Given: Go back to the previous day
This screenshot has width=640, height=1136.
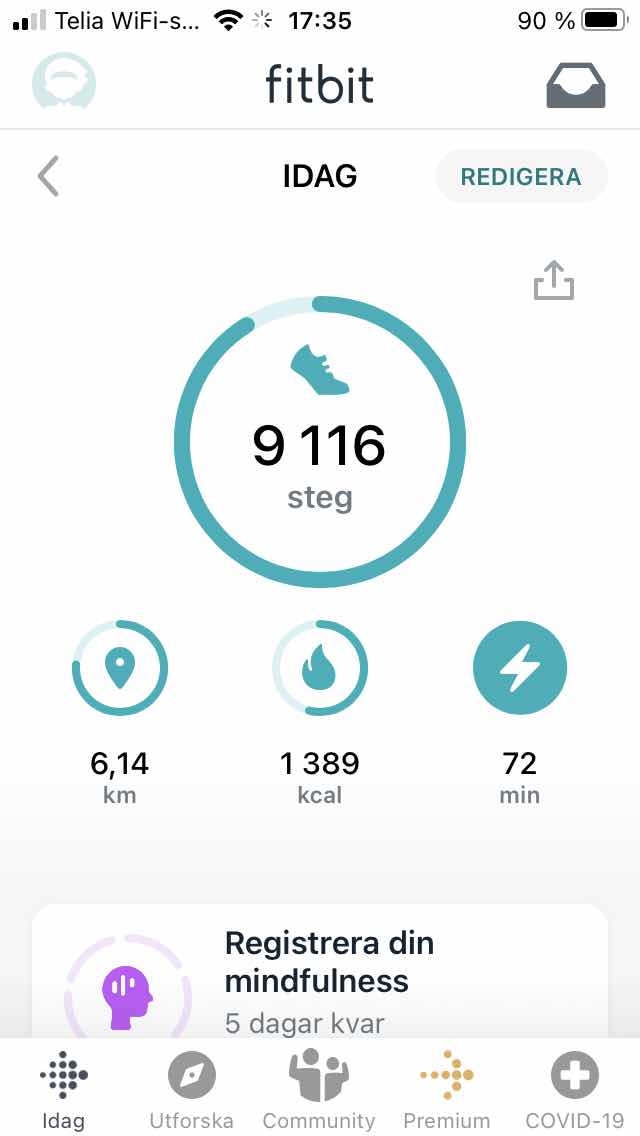Looking at the screenshot, I should coord(49,177).
